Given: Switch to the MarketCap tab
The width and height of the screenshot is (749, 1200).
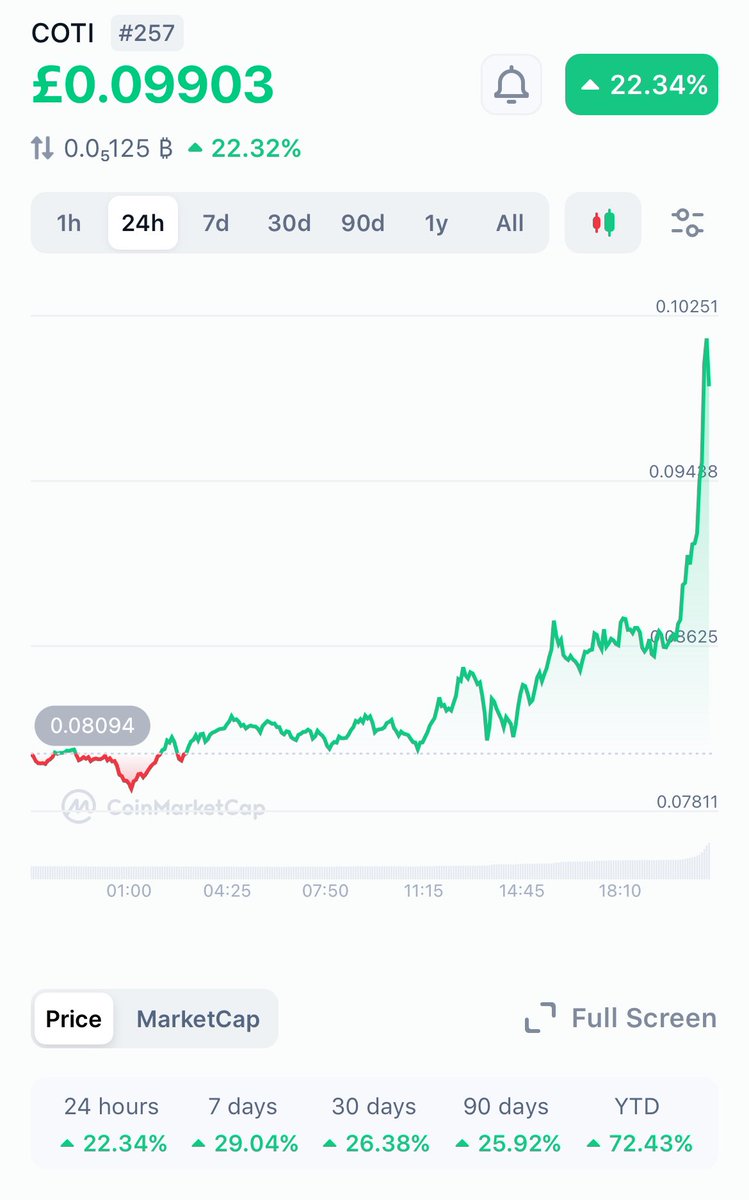Looking at the screenshot, I should [198, 1019].
